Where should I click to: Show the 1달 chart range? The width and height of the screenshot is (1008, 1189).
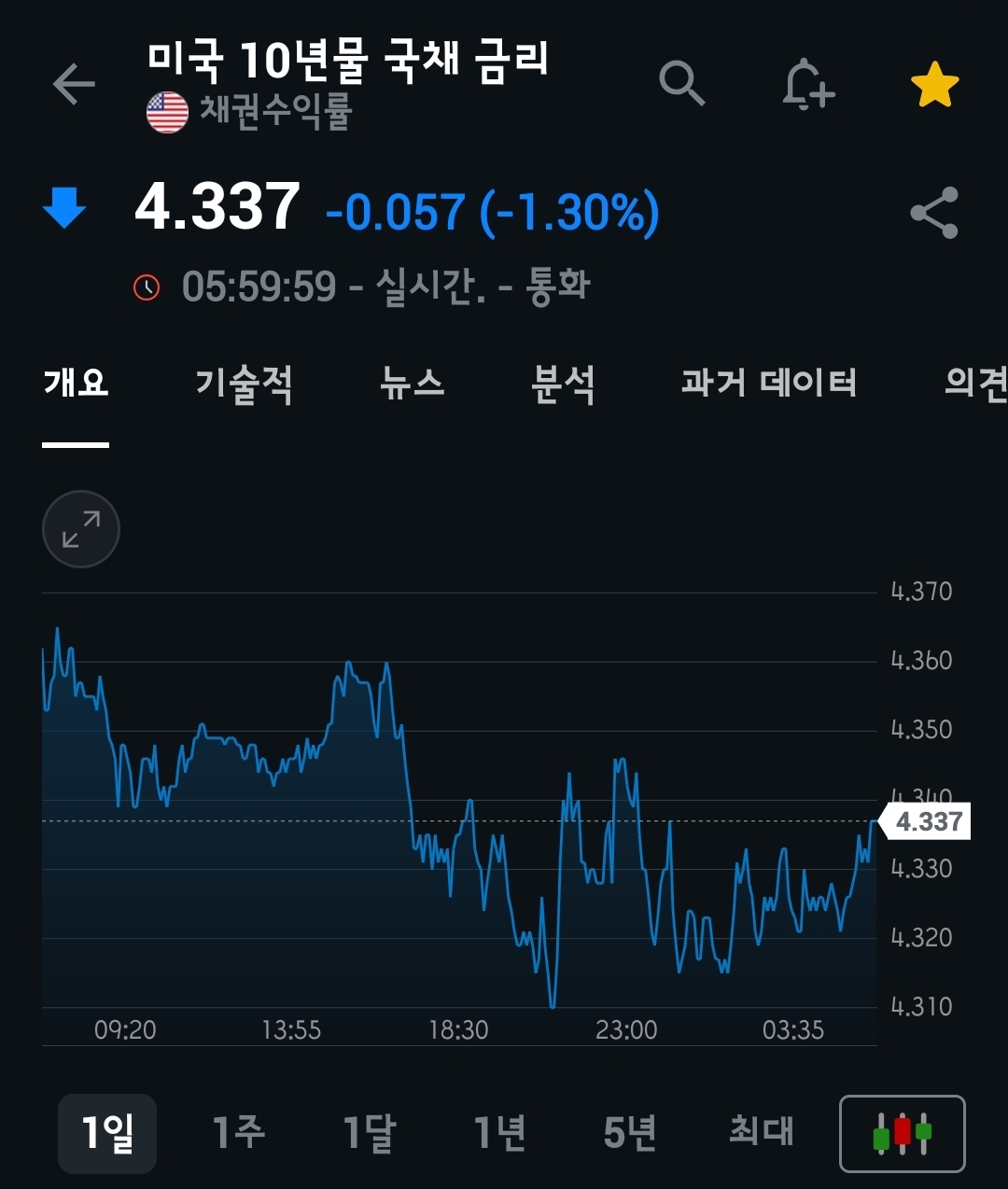tap(369, 1133)
